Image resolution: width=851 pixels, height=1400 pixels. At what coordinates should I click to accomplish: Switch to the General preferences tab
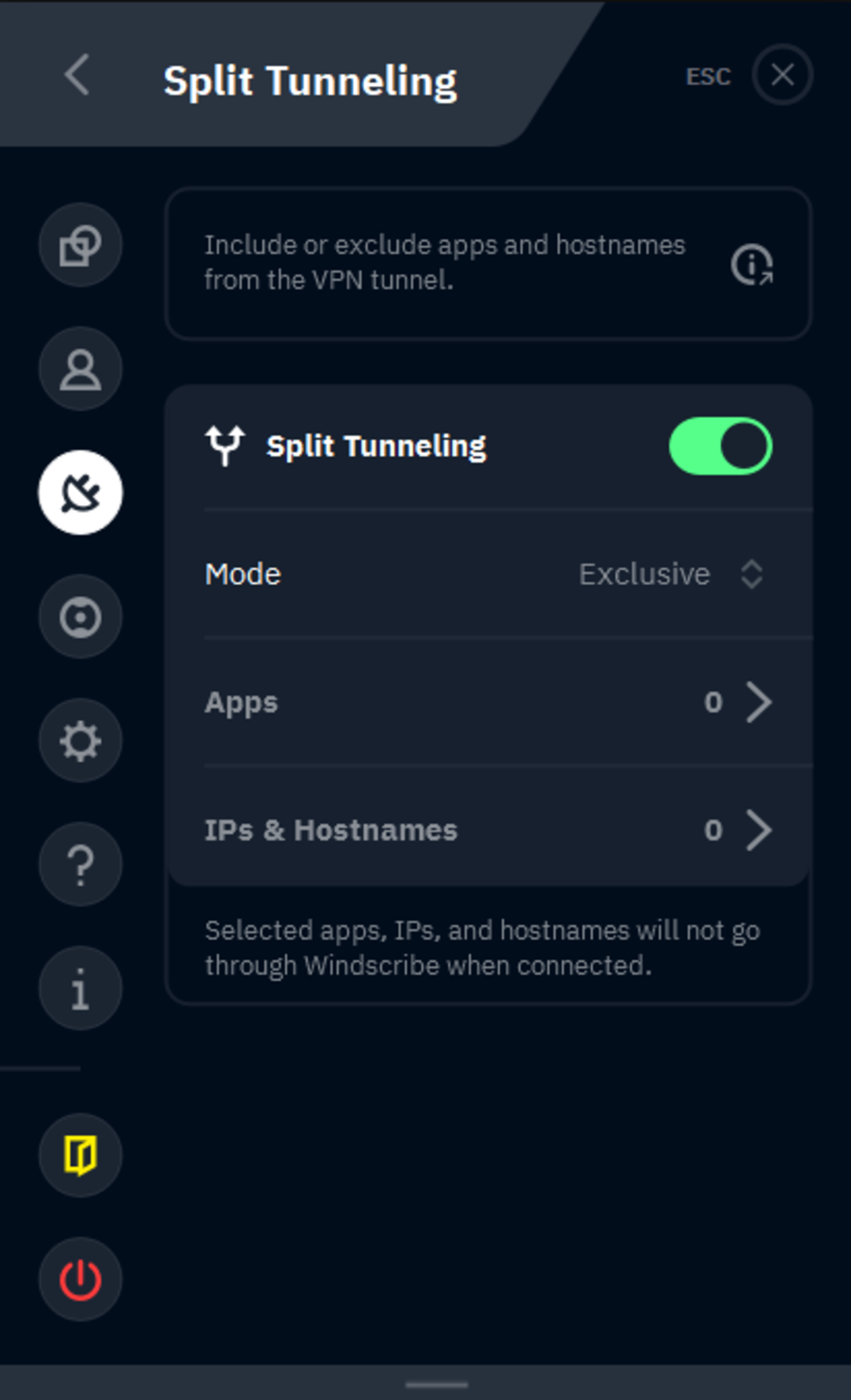pyautogui.click(x=80, y=245)
